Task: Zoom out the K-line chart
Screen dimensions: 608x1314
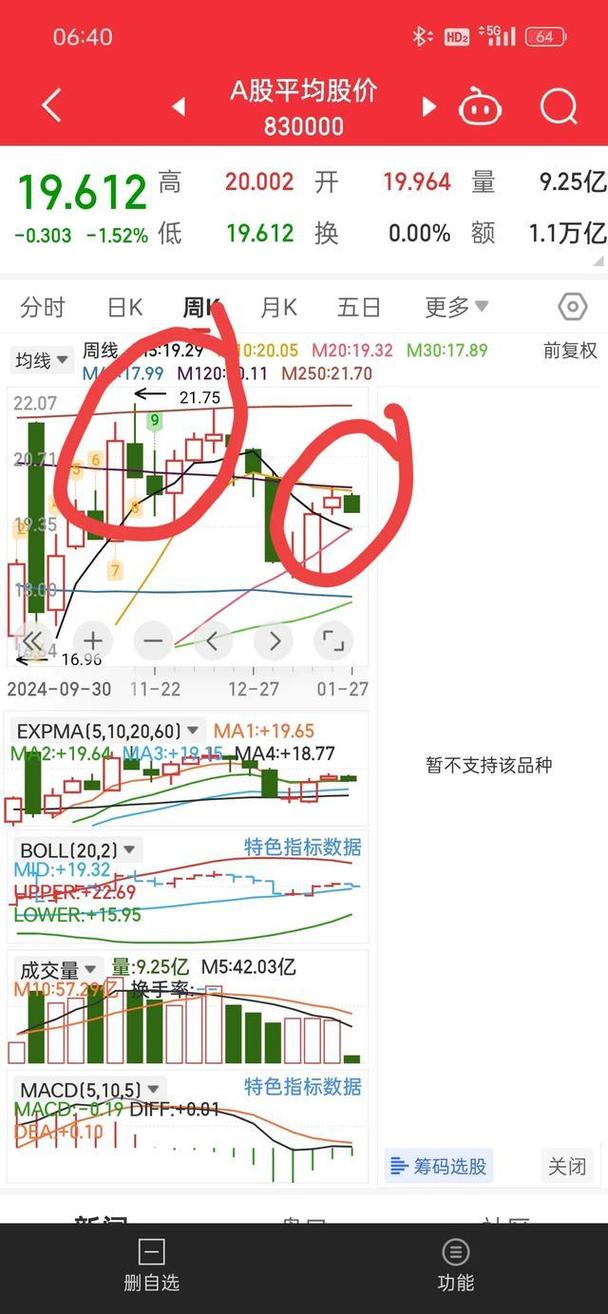Action: click(153, 640)
